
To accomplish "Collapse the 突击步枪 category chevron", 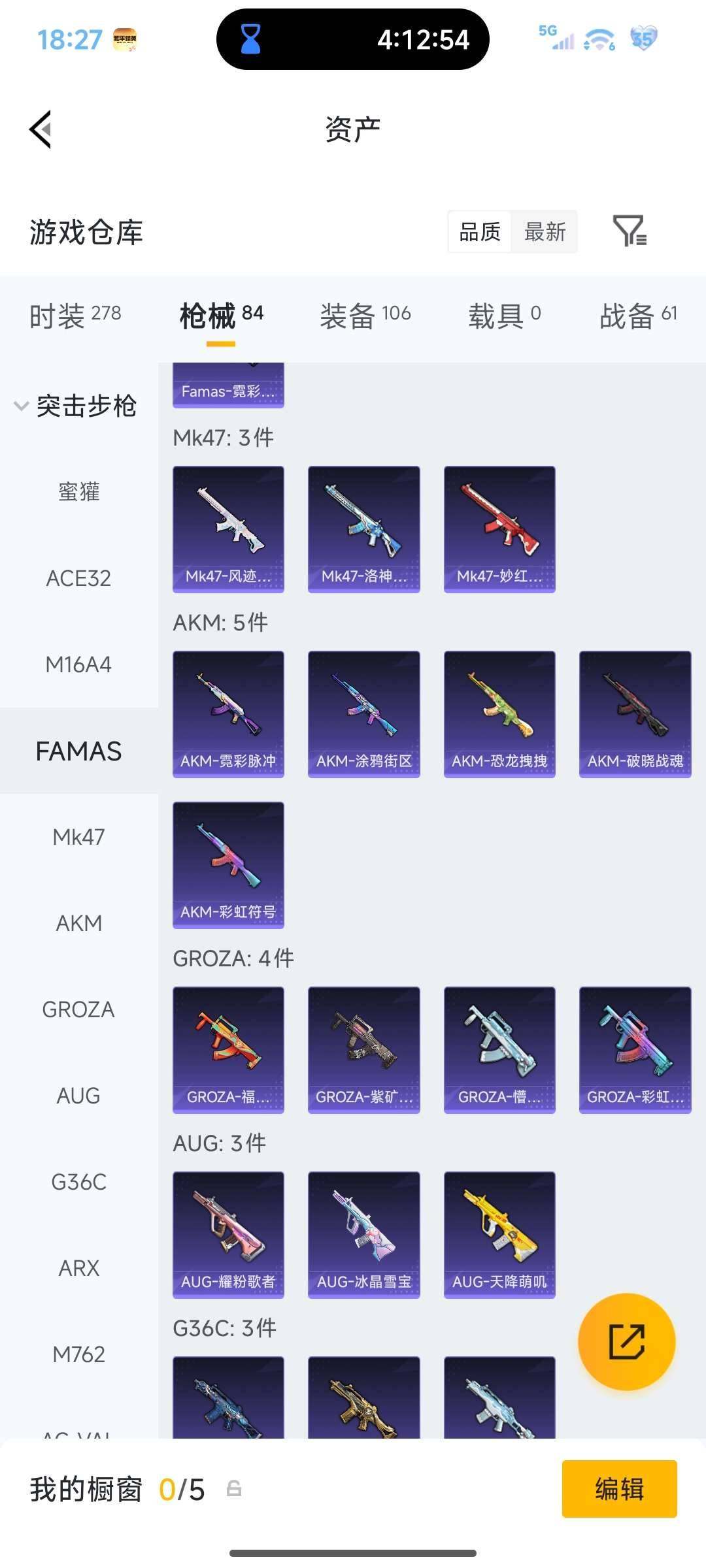I will coord(22,405).
